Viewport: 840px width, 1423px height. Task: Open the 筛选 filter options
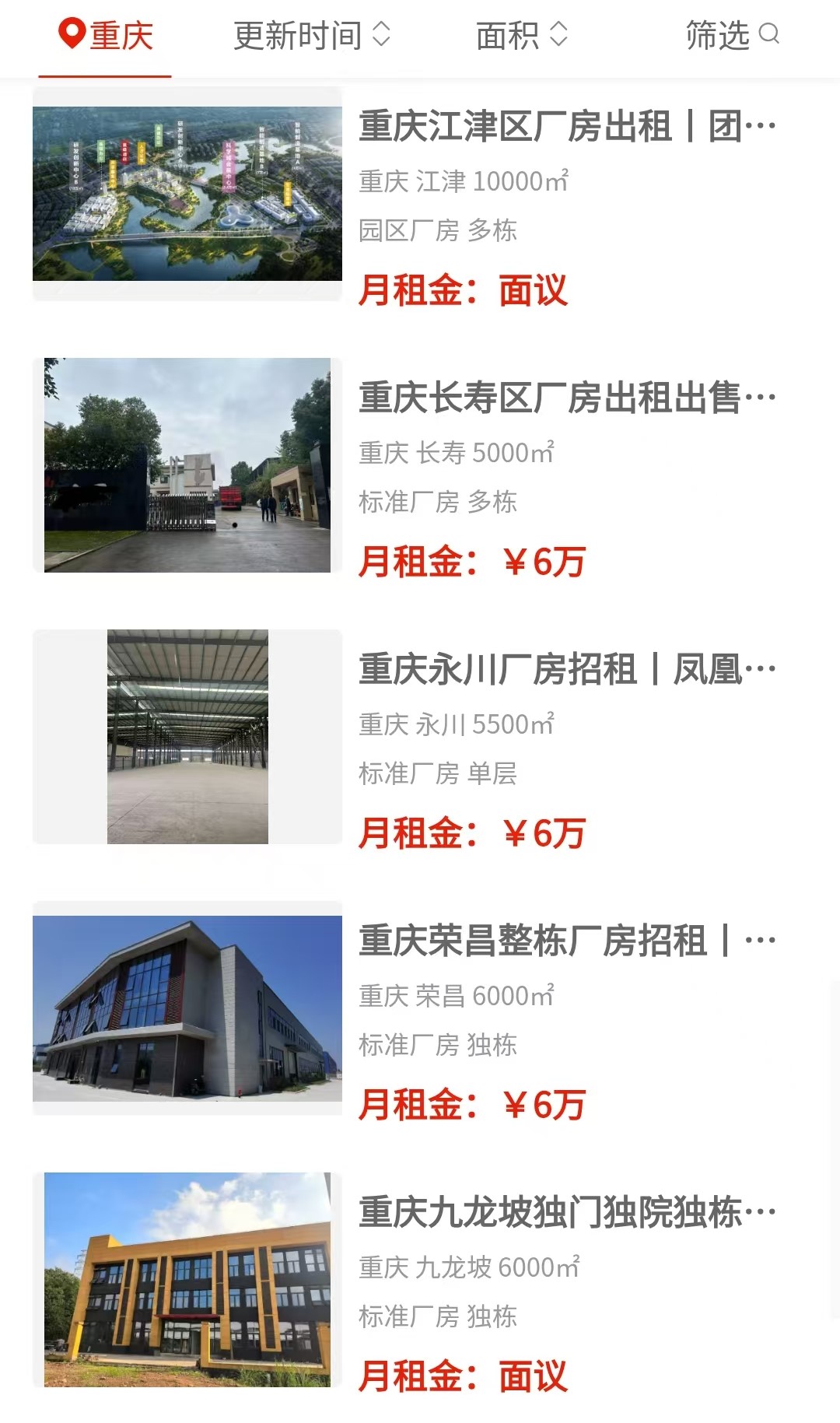click(732, 36)
